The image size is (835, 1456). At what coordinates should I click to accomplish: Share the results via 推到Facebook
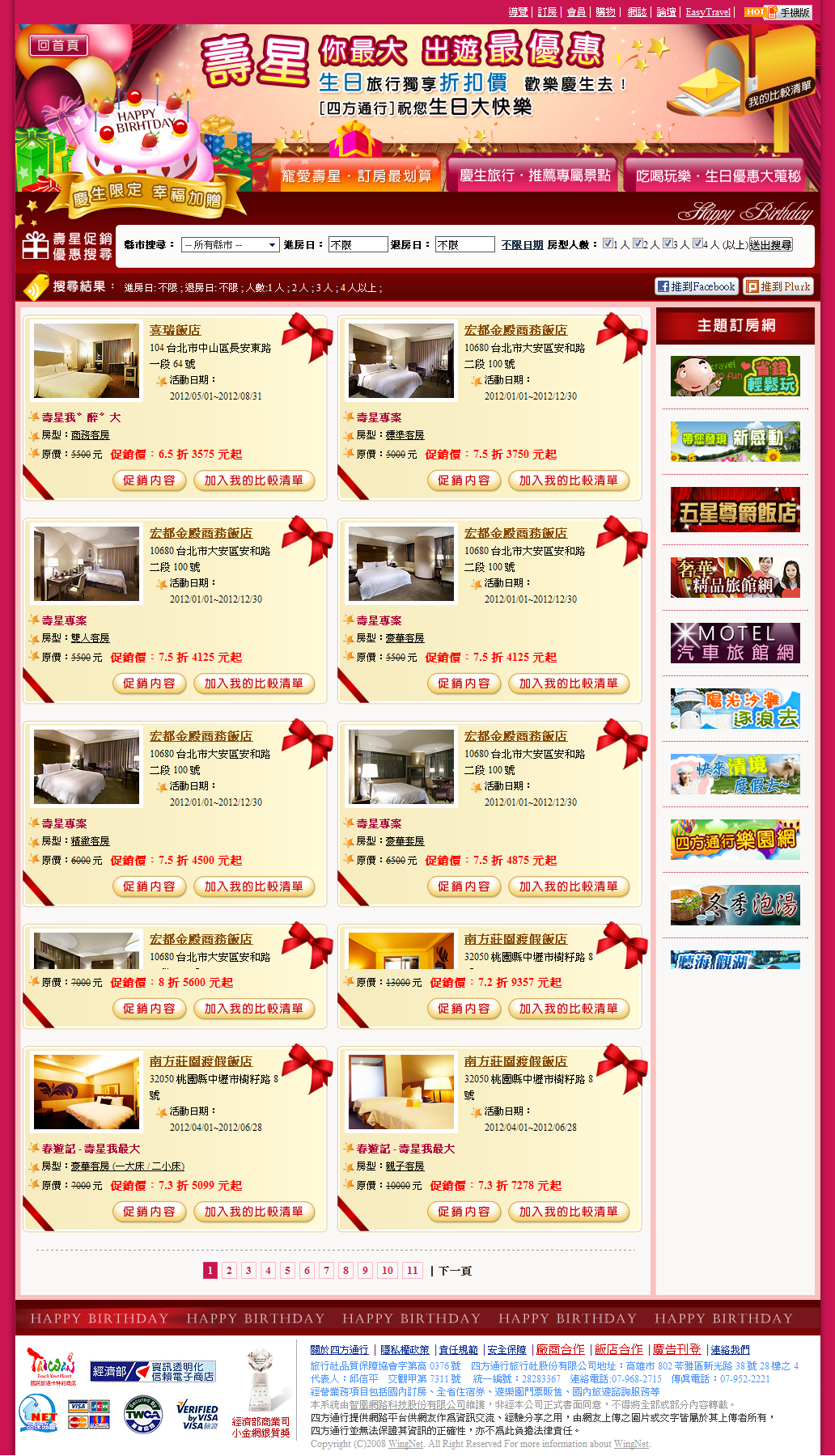[696, 286]
